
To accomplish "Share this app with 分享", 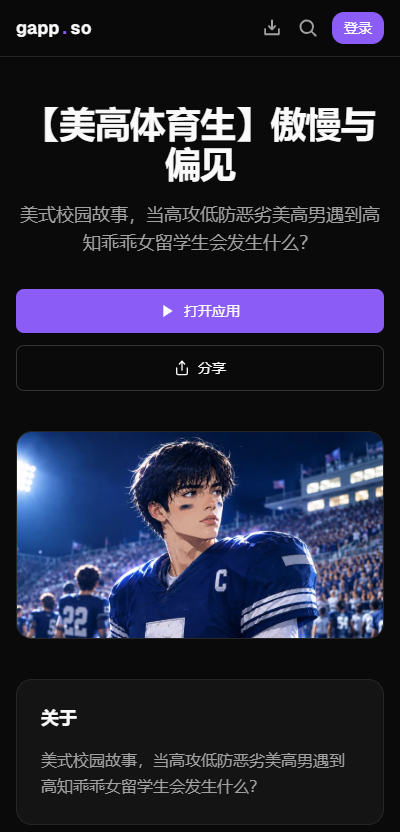I will 200,368.
